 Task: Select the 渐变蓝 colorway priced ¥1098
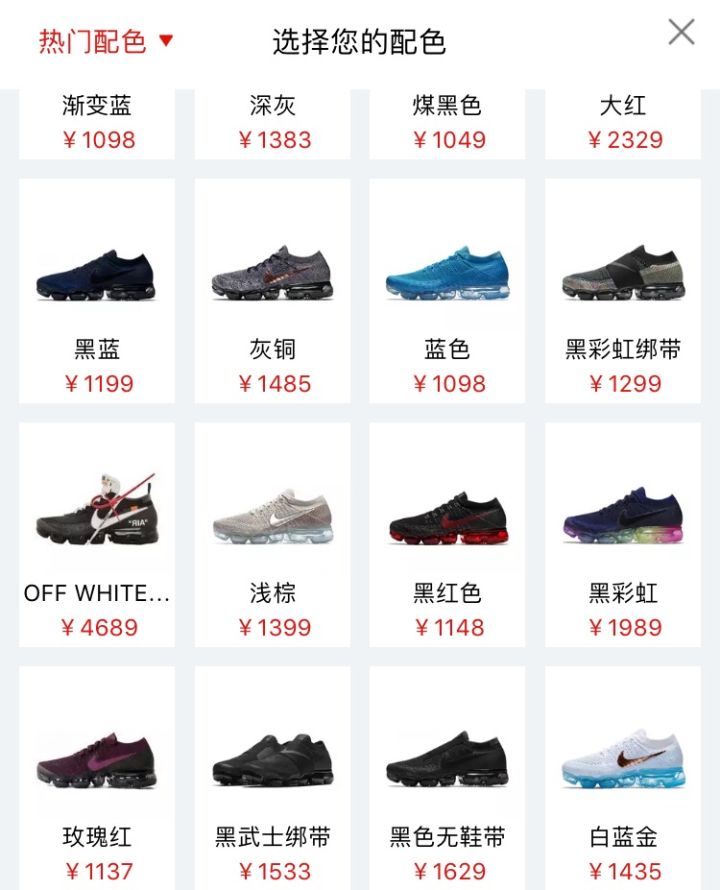coord(97,123)
